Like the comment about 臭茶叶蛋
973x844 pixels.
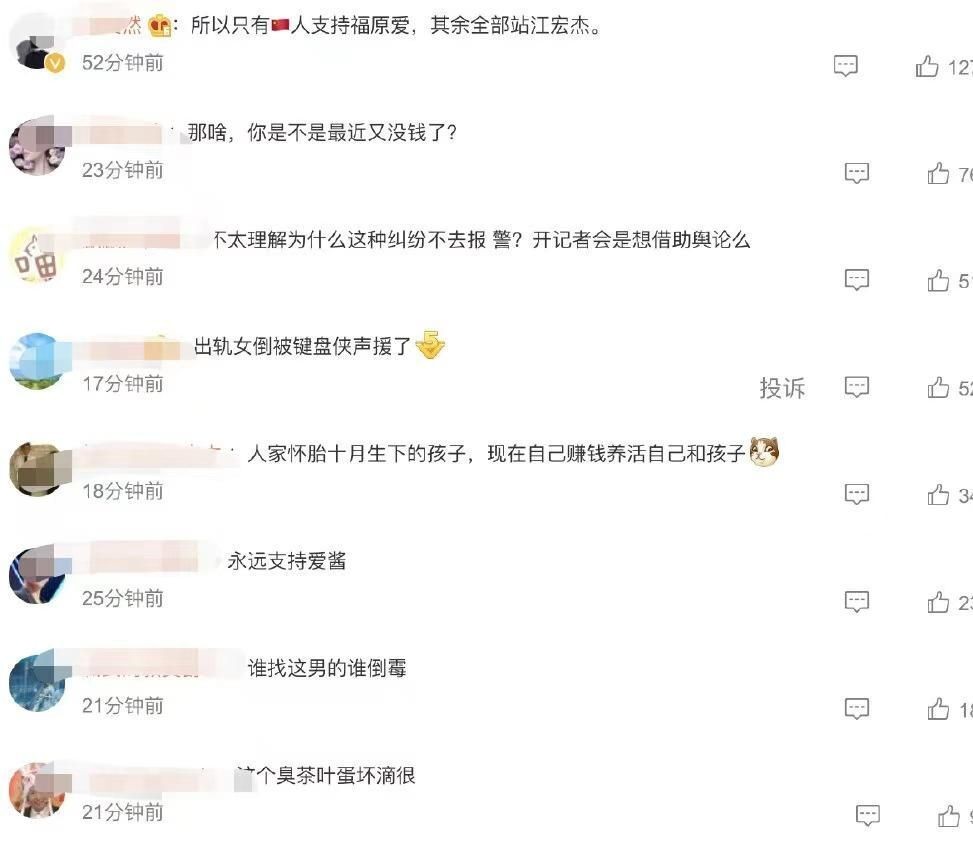pos(949,816)
